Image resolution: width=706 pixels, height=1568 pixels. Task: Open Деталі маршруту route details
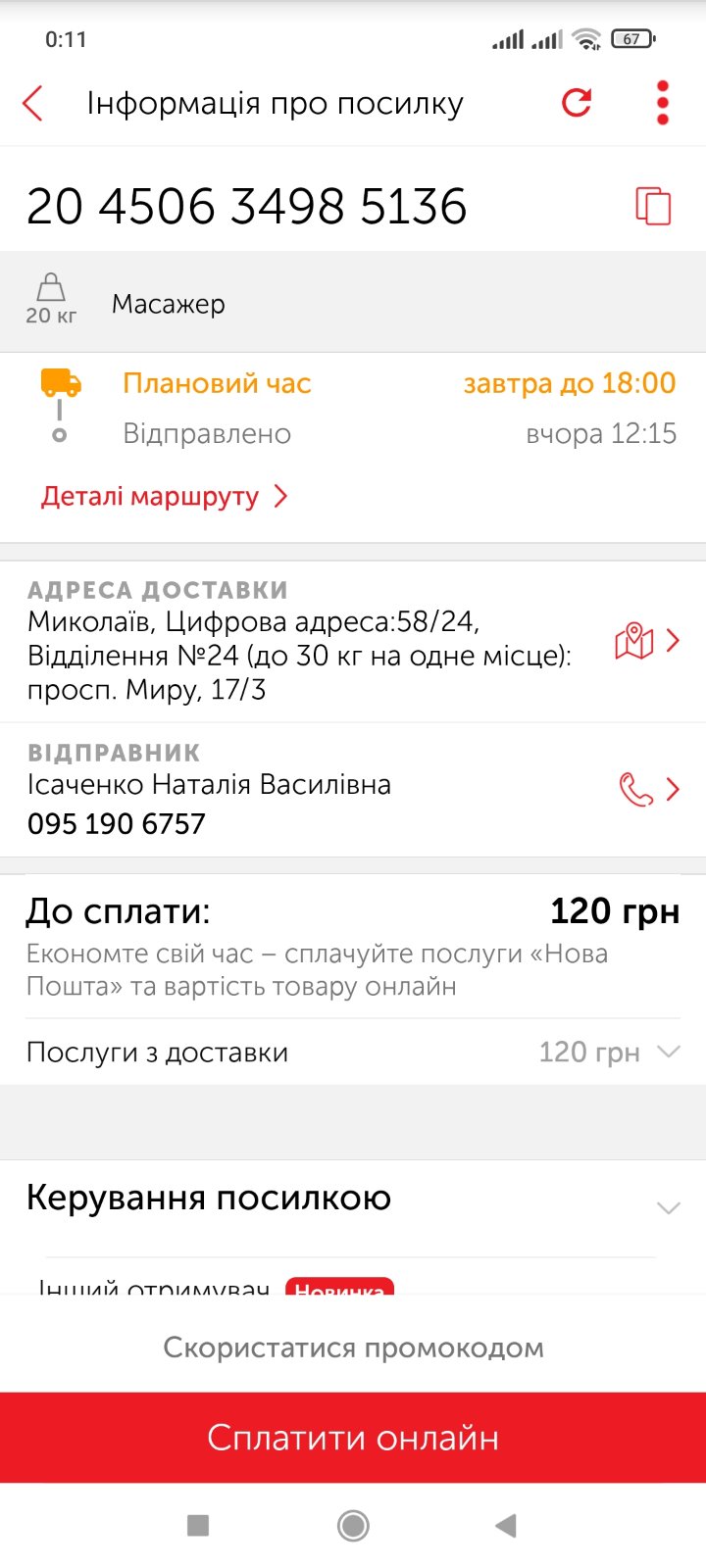(x=165, y=496)
